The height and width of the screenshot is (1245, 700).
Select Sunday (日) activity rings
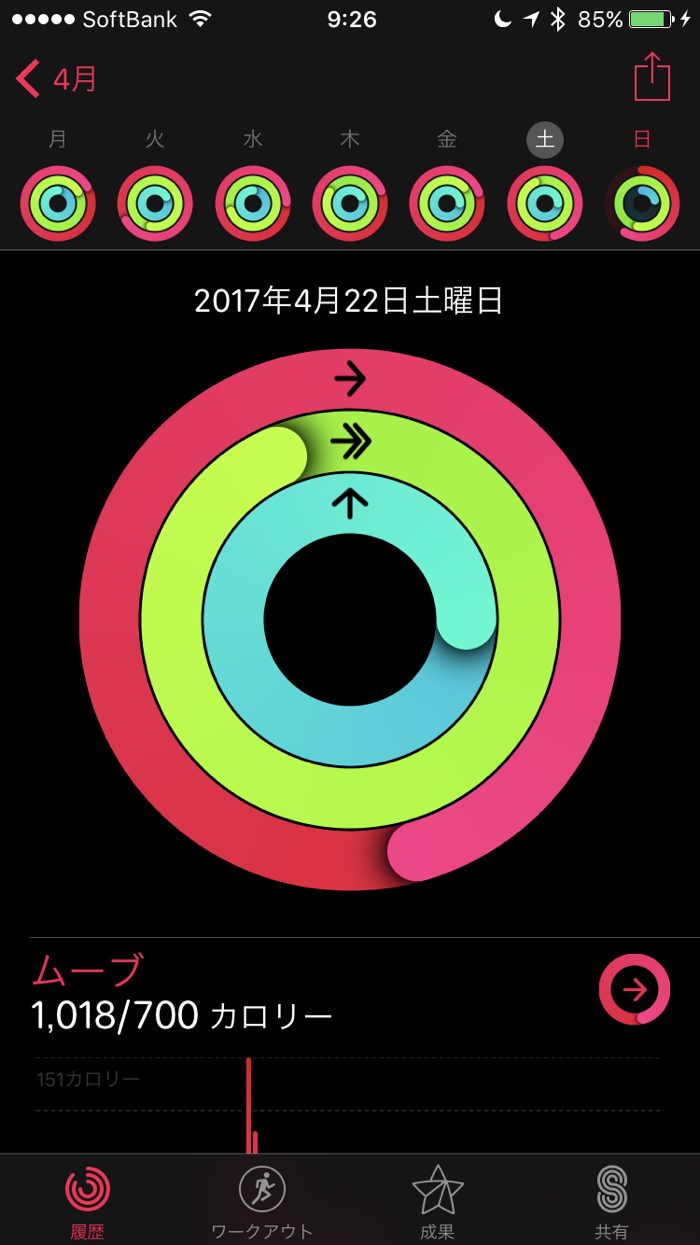point(641,203)
